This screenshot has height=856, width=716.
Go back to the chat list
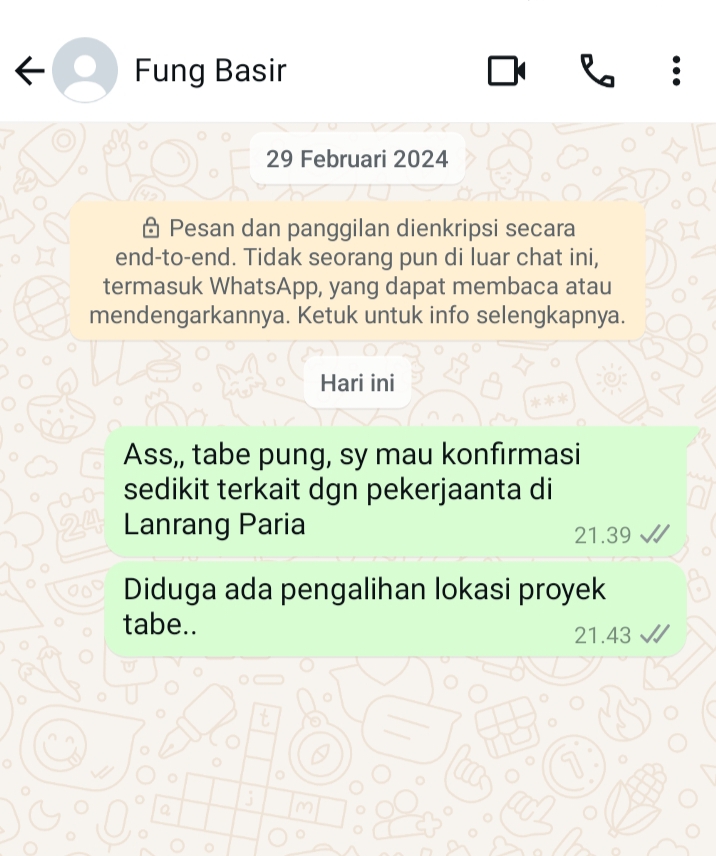click(30, 71)
